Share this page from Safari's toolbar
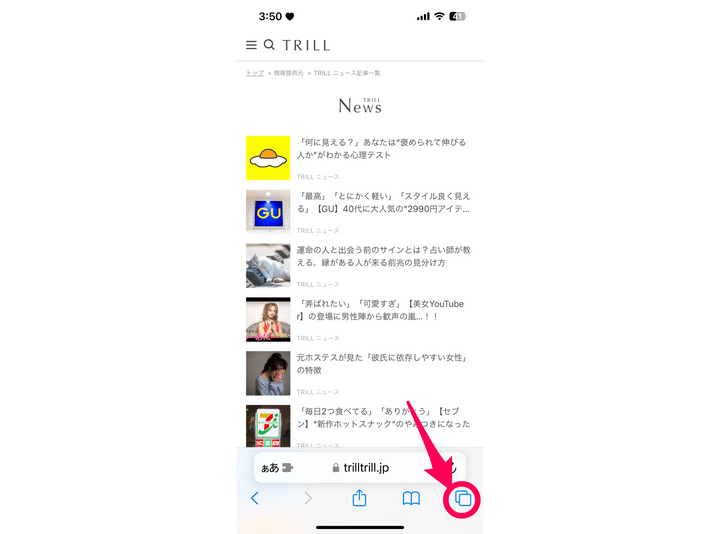The height and width of the screenshot is (534, 720). pyautogui.click(x=359, y=498)
